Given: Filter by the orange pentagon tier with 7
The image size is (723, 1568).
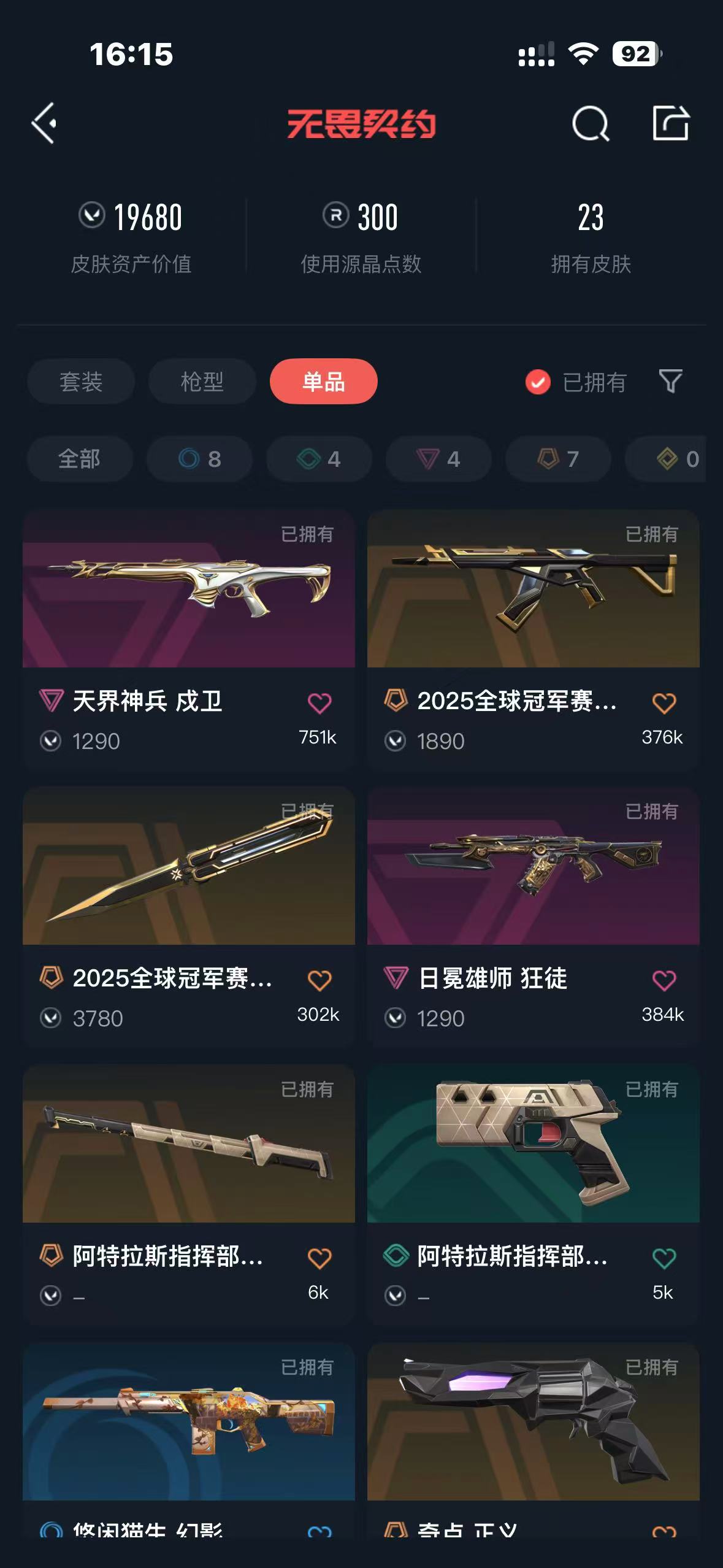Looking at the screenshot, I should (x=558, y=459).
